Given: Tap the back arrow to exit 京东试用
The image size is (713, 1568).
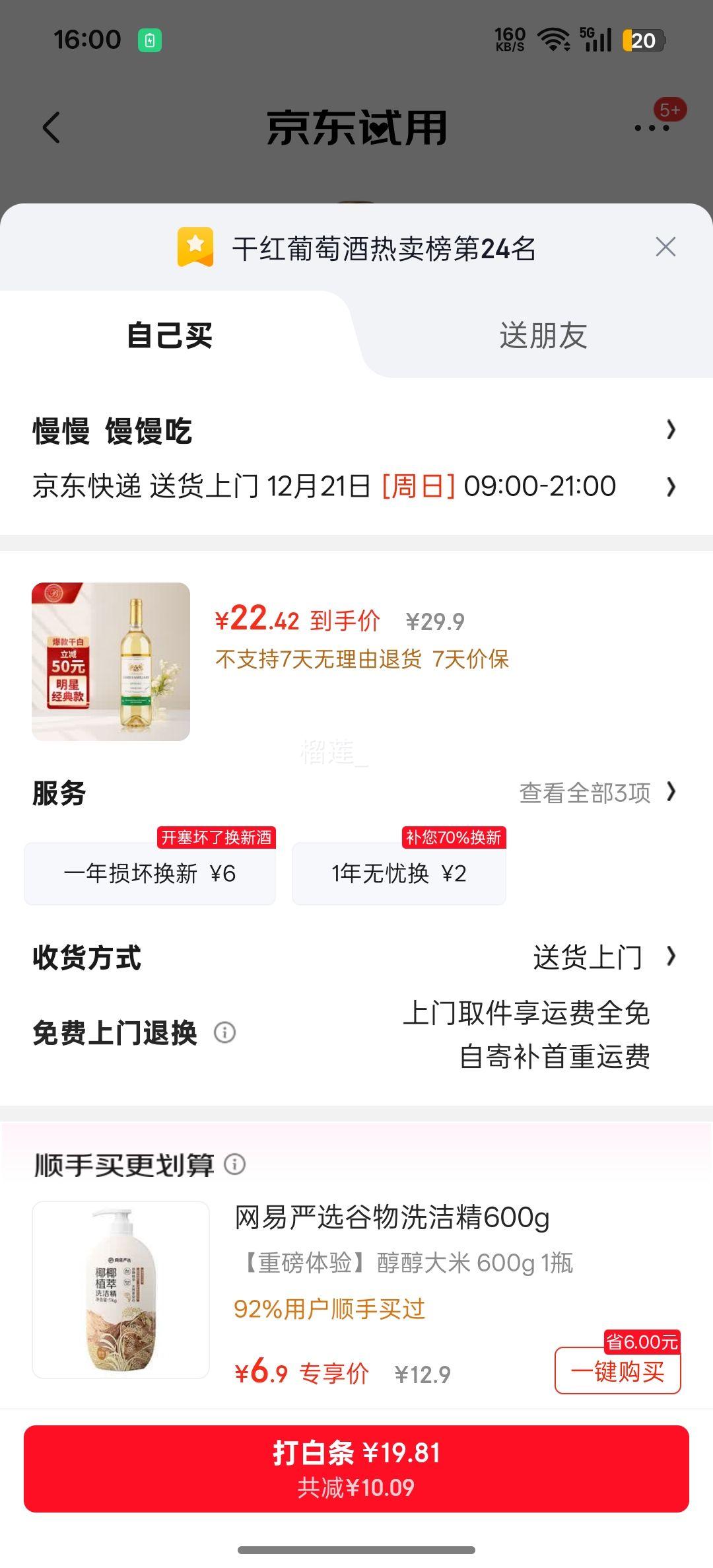Looking at the screenshot, I should click(50, 129).
